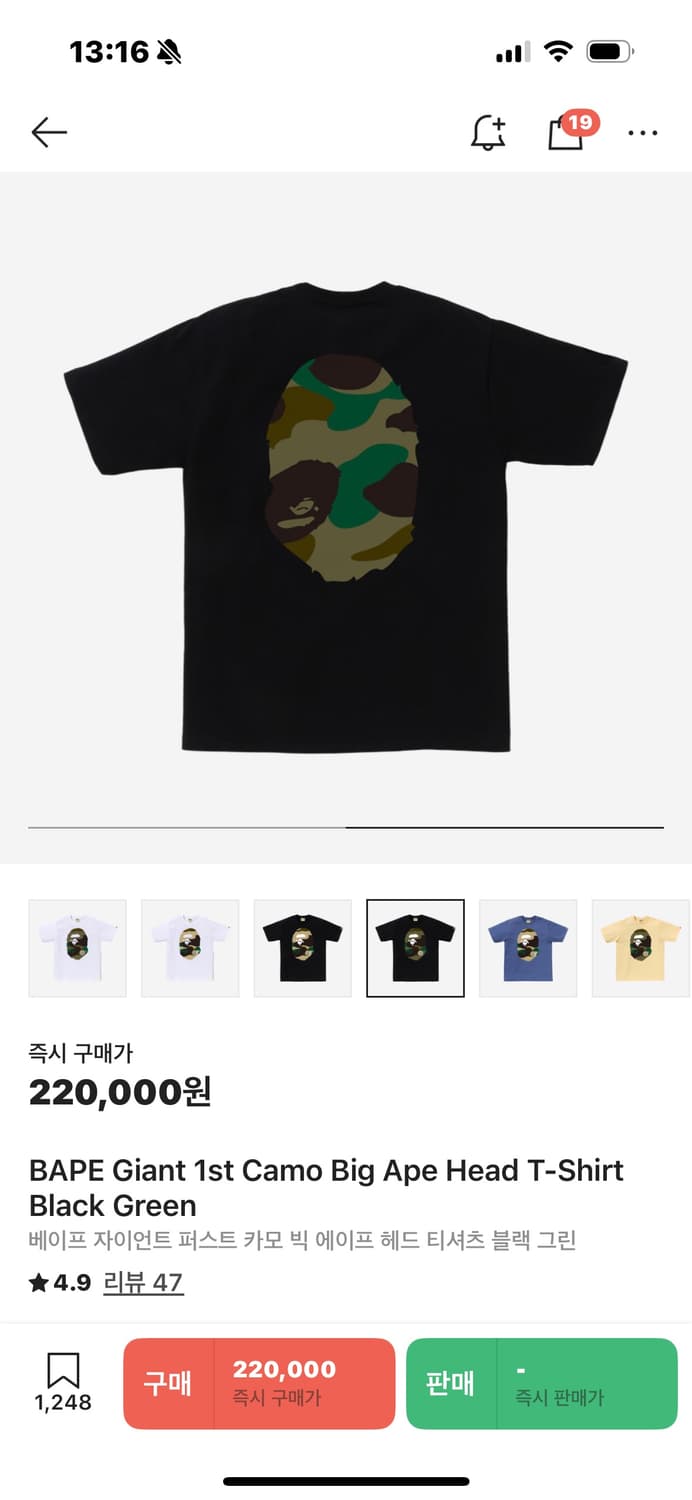Set a price alert with the bell icon
Screen dimensions: 692x1500
[488, 132]
